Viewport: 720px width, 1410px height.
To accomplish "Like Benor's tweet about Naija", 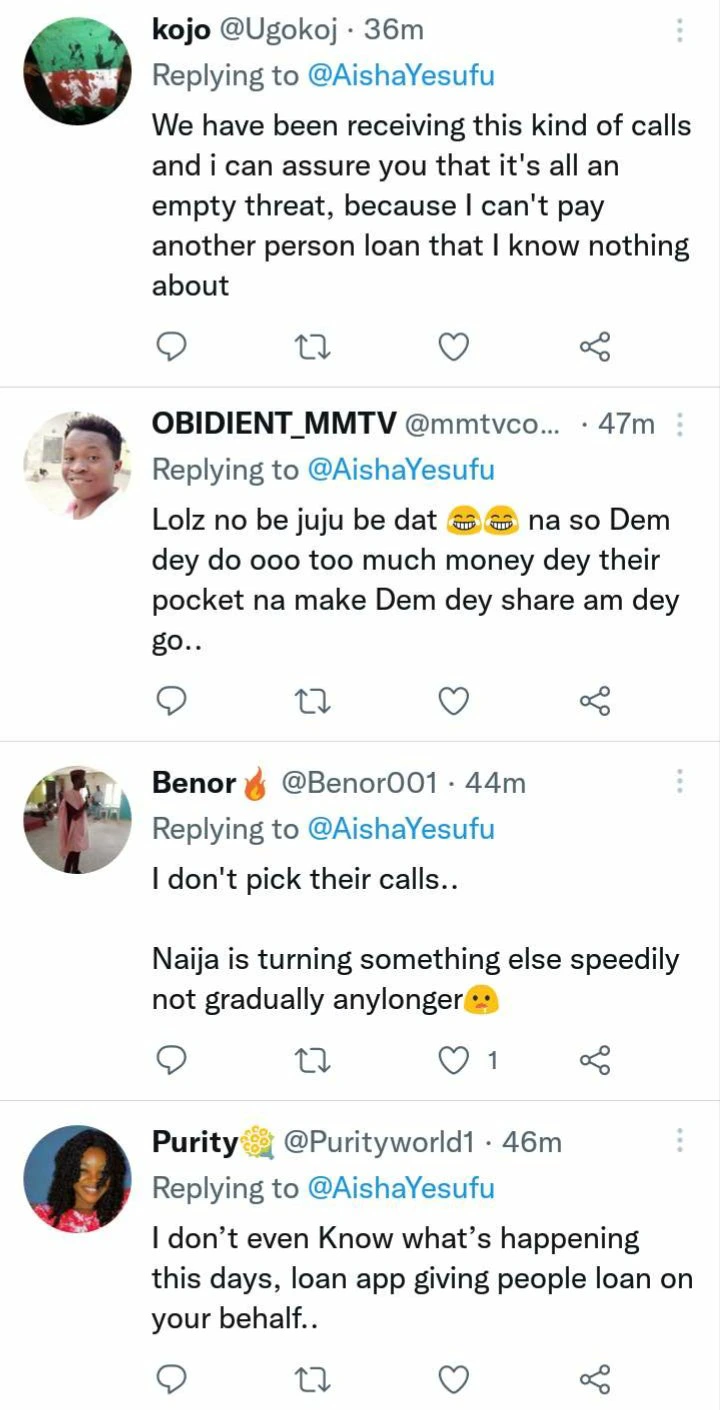I will pos(455,1060).
